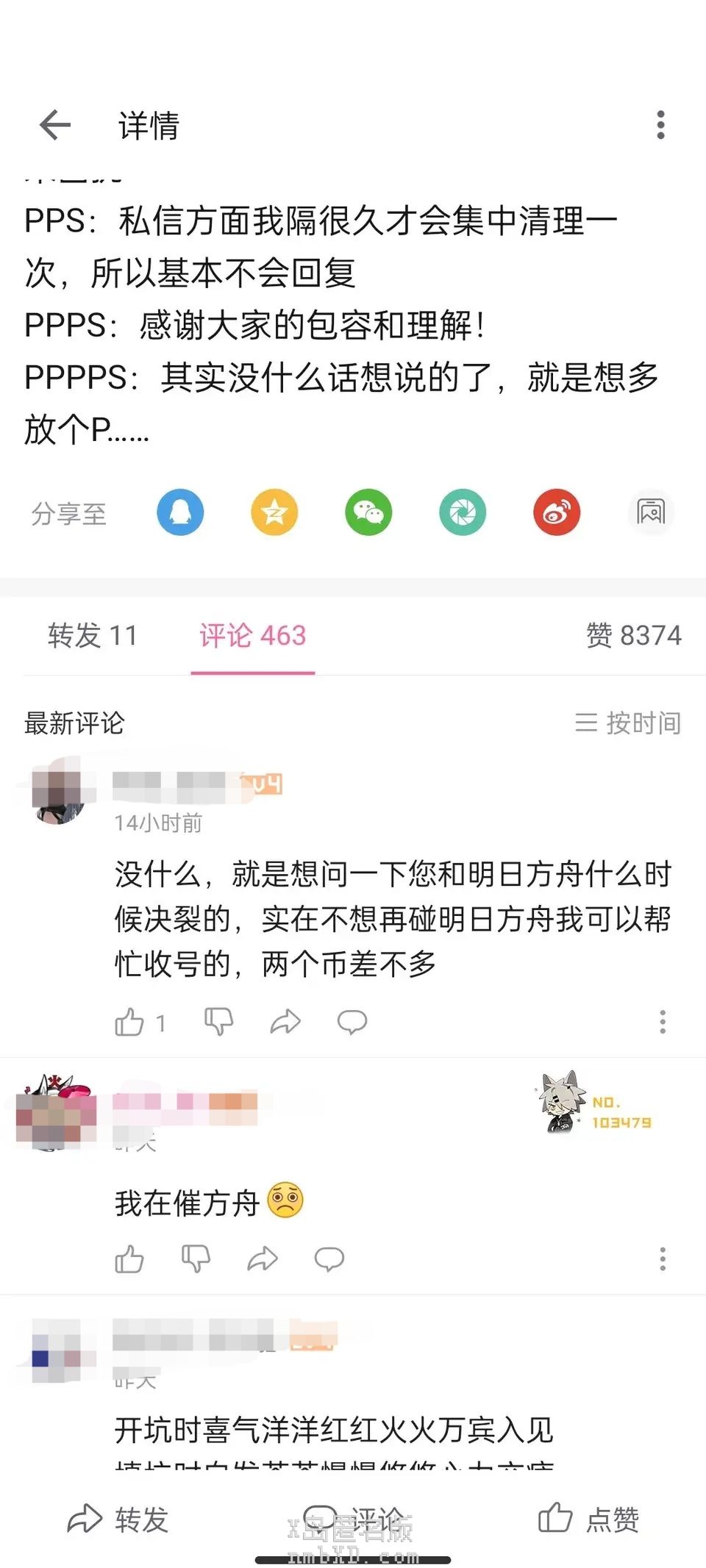
Task: Like the comment about 明日方舟决裂
Action: click(x=129, y=1022)
